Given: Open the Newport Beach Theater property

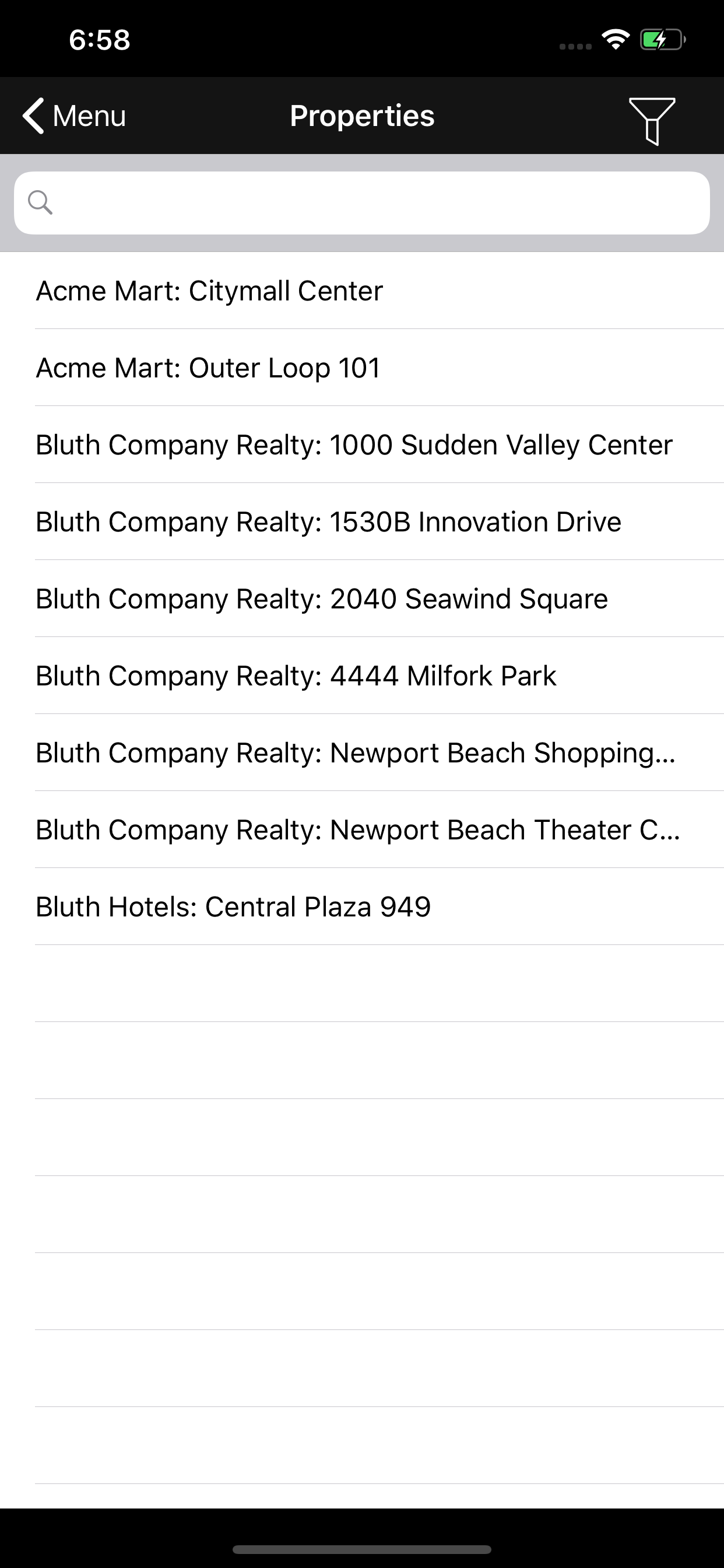Looking at the screenshot, I should pos(362,829).
